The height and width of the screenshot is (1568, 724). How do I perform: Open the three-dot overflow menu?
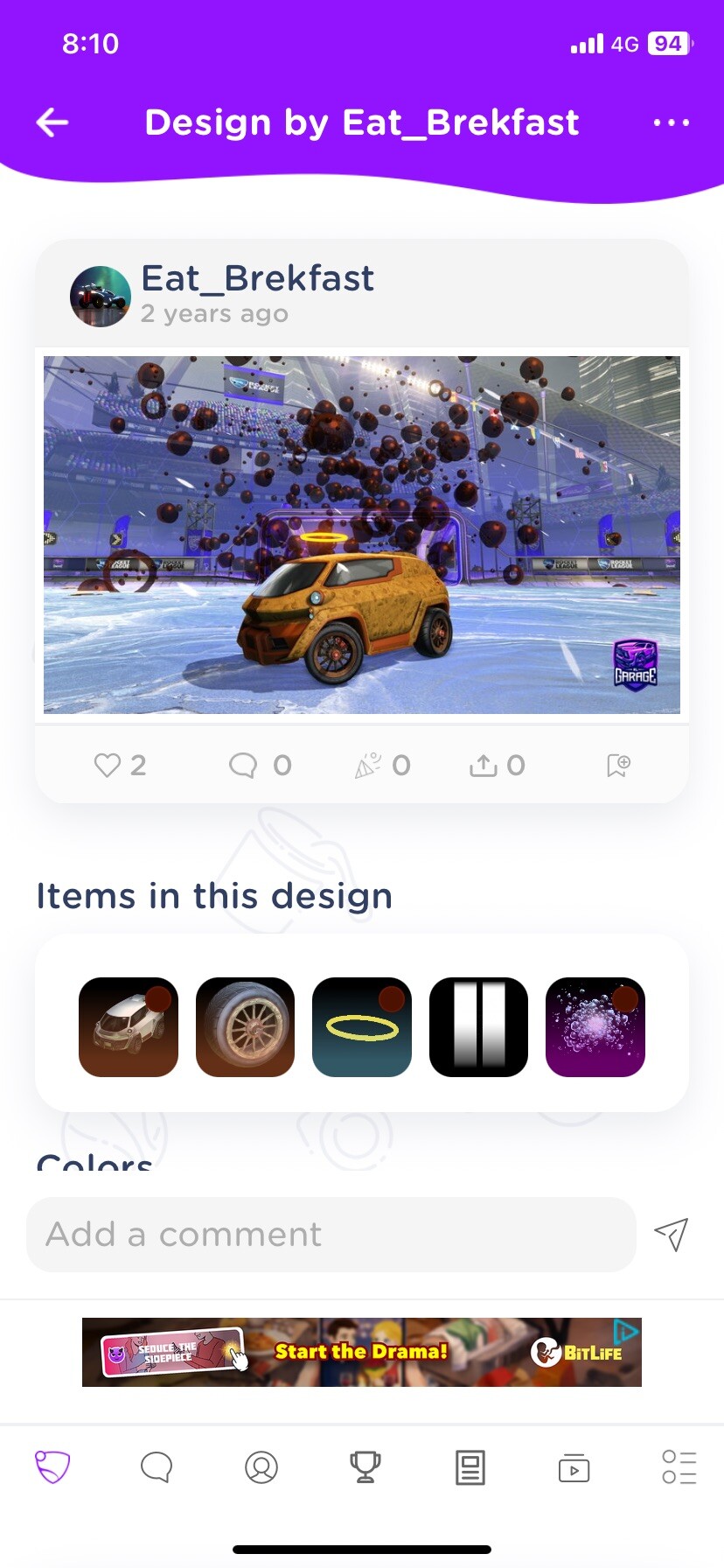coord(671,122)
